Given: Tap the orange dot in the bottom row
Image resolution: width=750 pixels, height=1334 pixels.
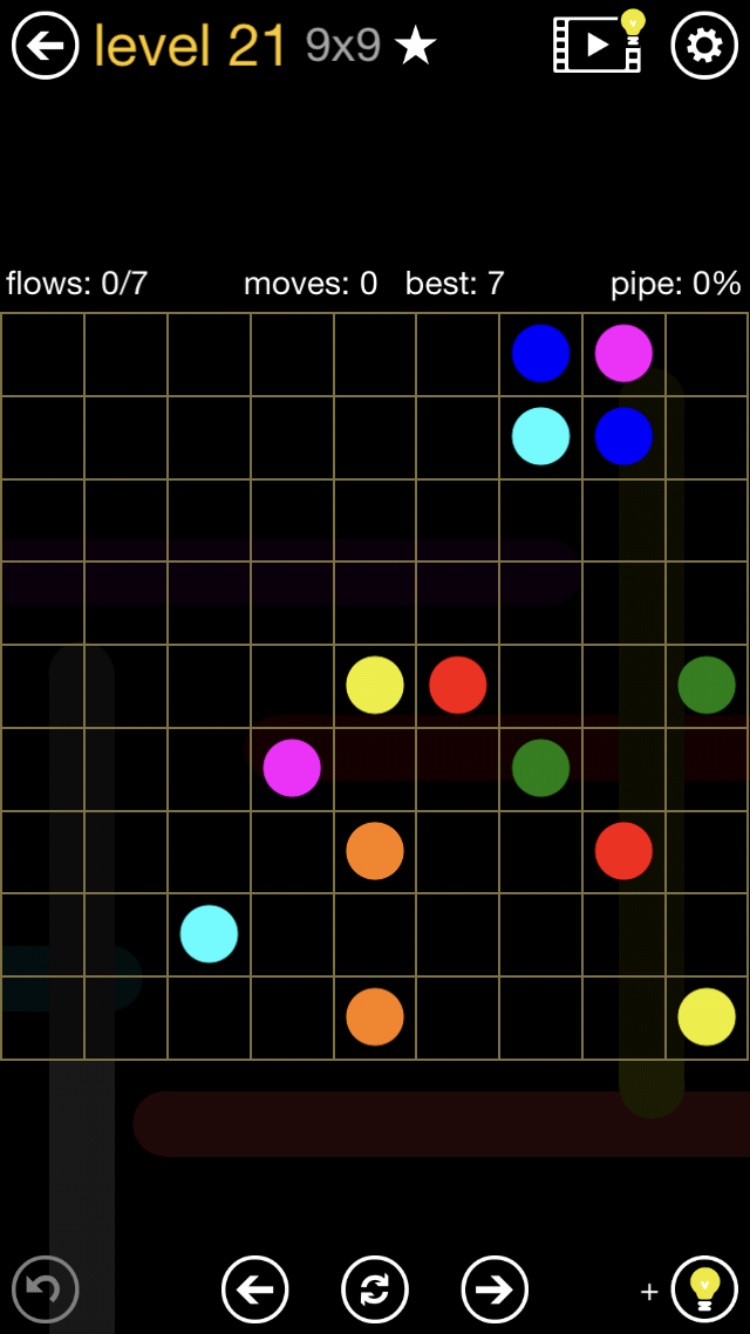Looking at the screenshot, I should coord(375,1017).
